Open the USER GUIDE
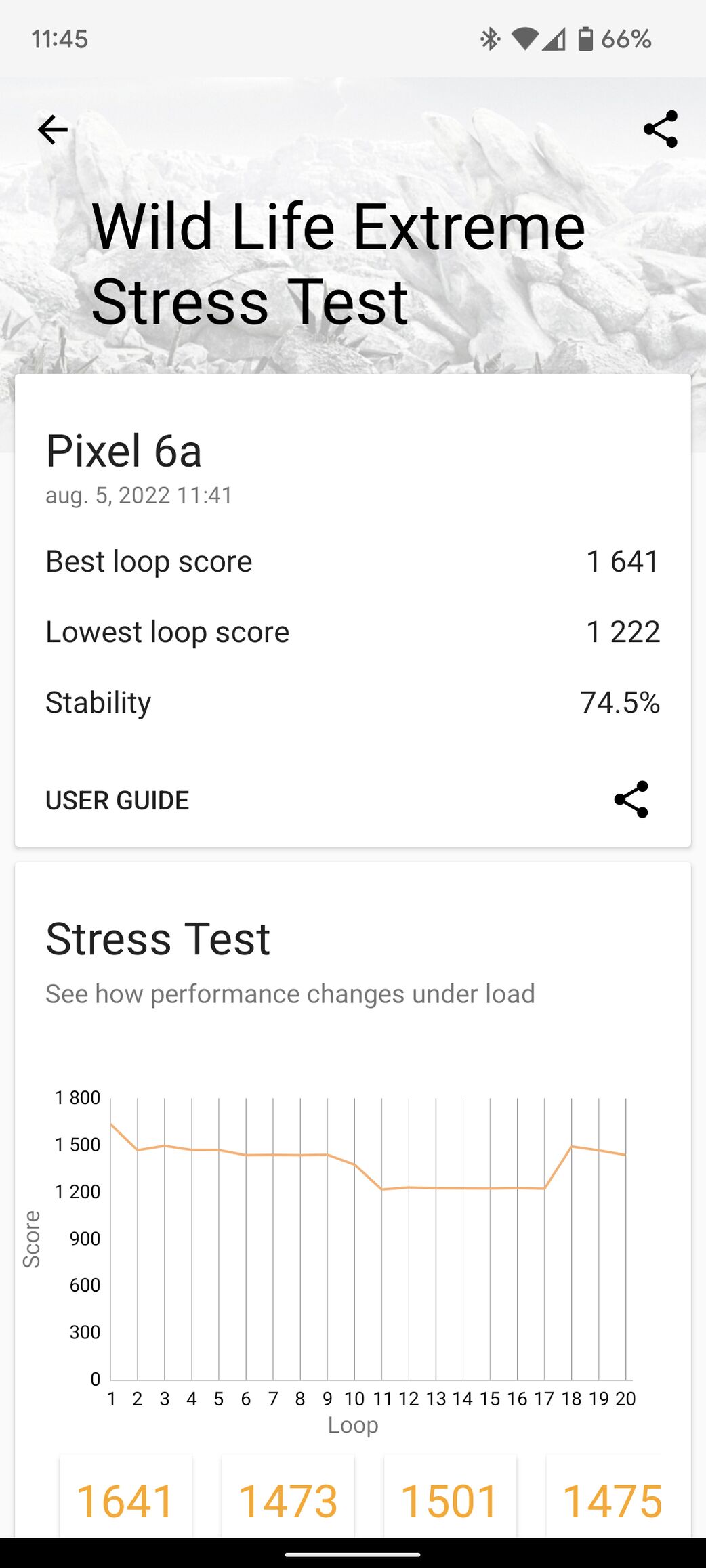Screen dimensions: 706x1568 pos(117,800)
